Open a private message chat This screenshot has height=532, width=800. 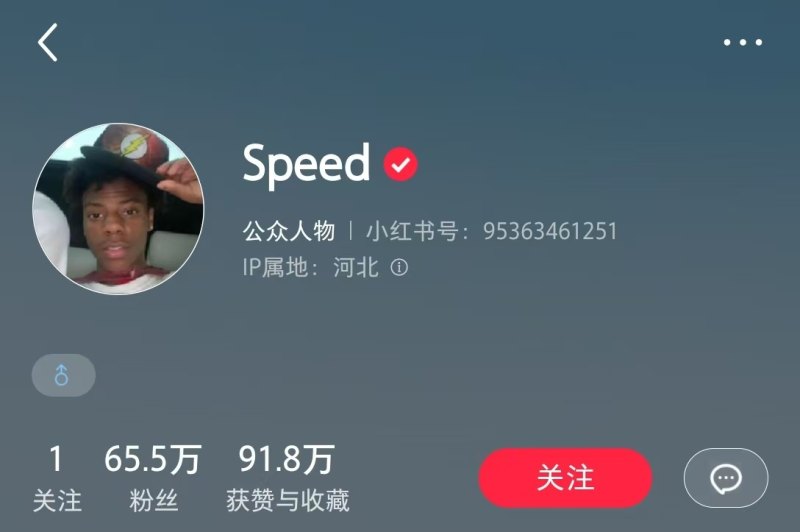tap(726, 478)
